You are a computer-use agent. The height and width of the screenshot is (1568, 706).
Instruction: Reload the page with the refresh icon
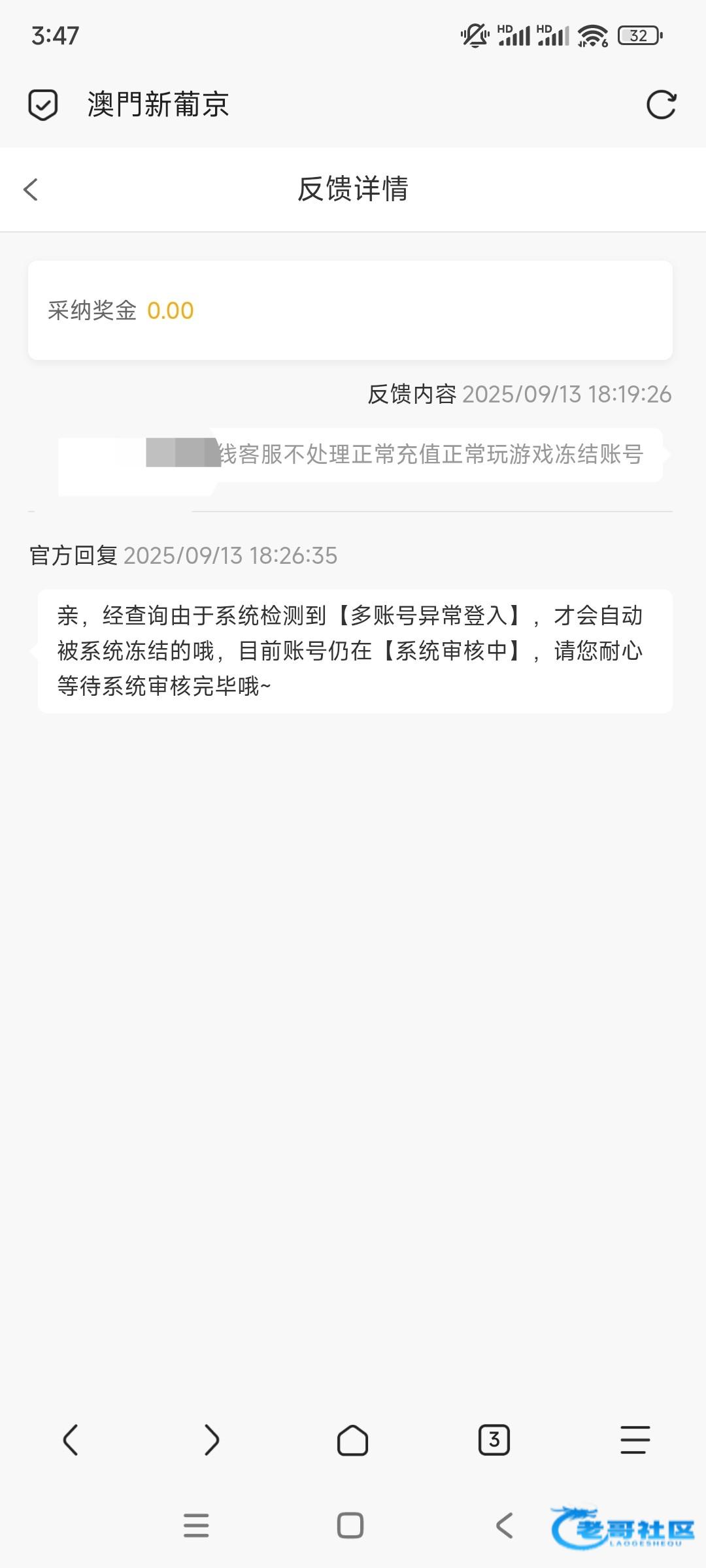pos(660,105)
